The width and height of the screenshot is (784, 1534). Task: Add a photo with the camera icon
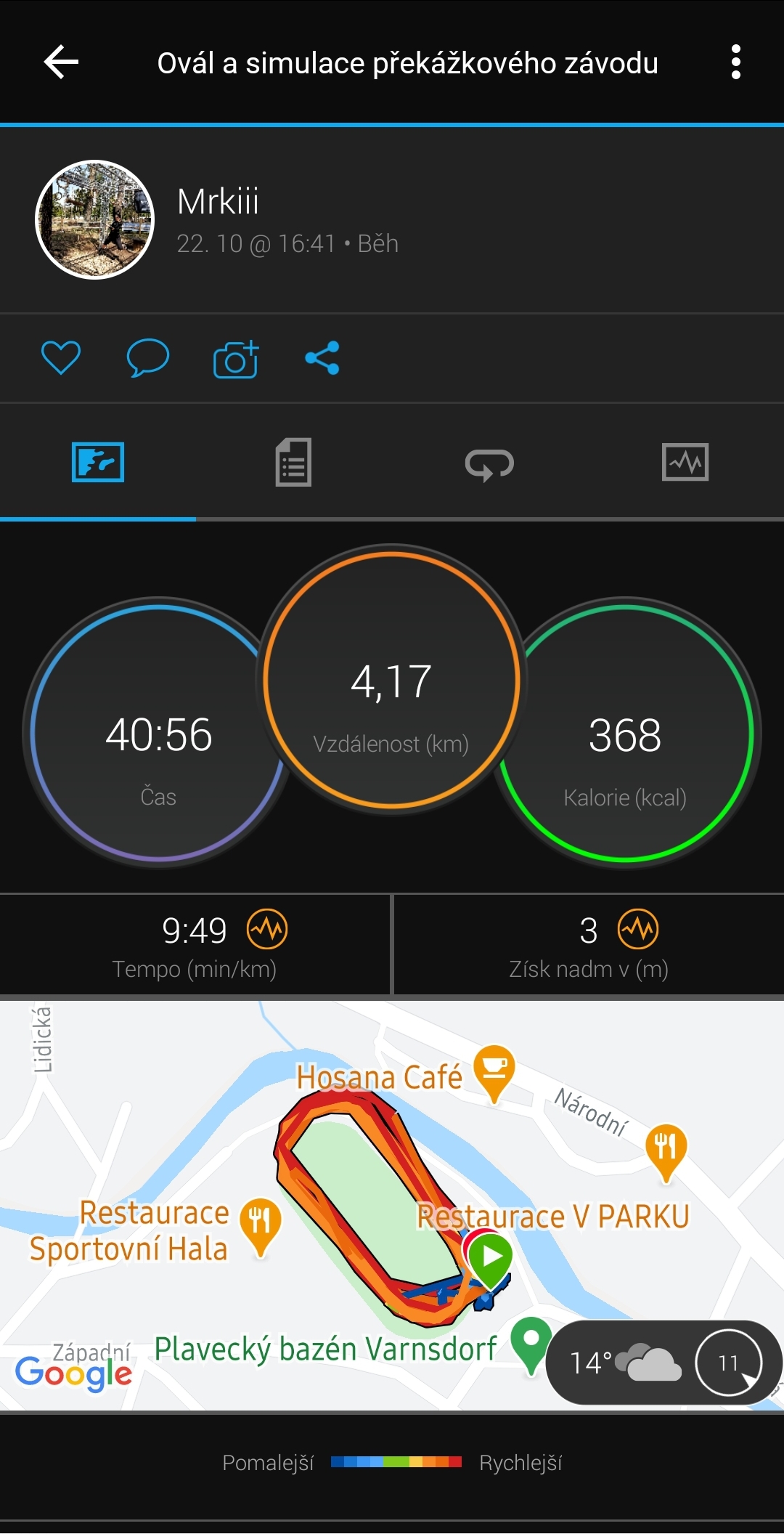tap(236, 359)
